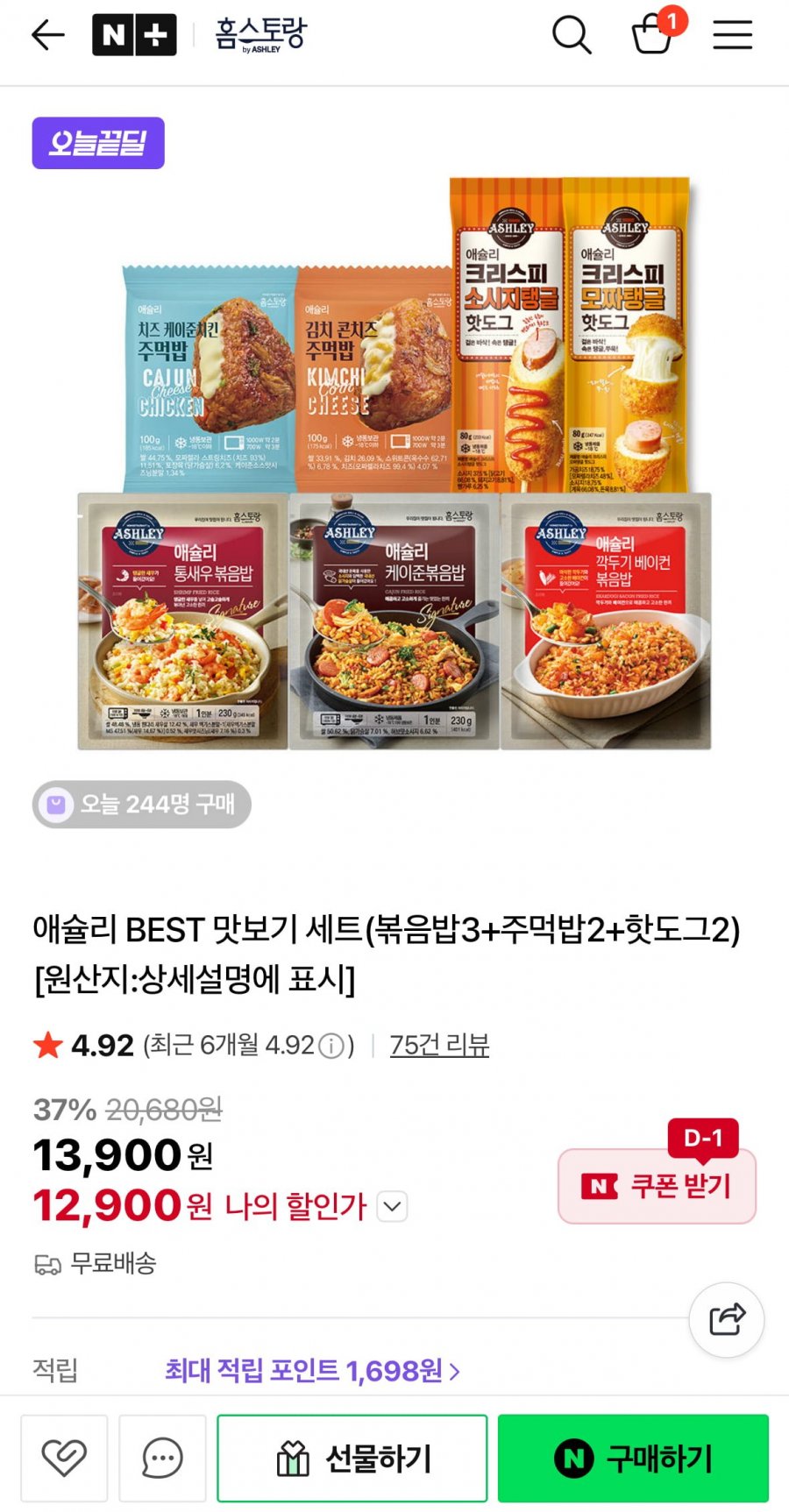Open 최대 적립 포인트 1,698원 details
The height and width of the screenshot is (1512, 789).
(x=312, y=1370)
